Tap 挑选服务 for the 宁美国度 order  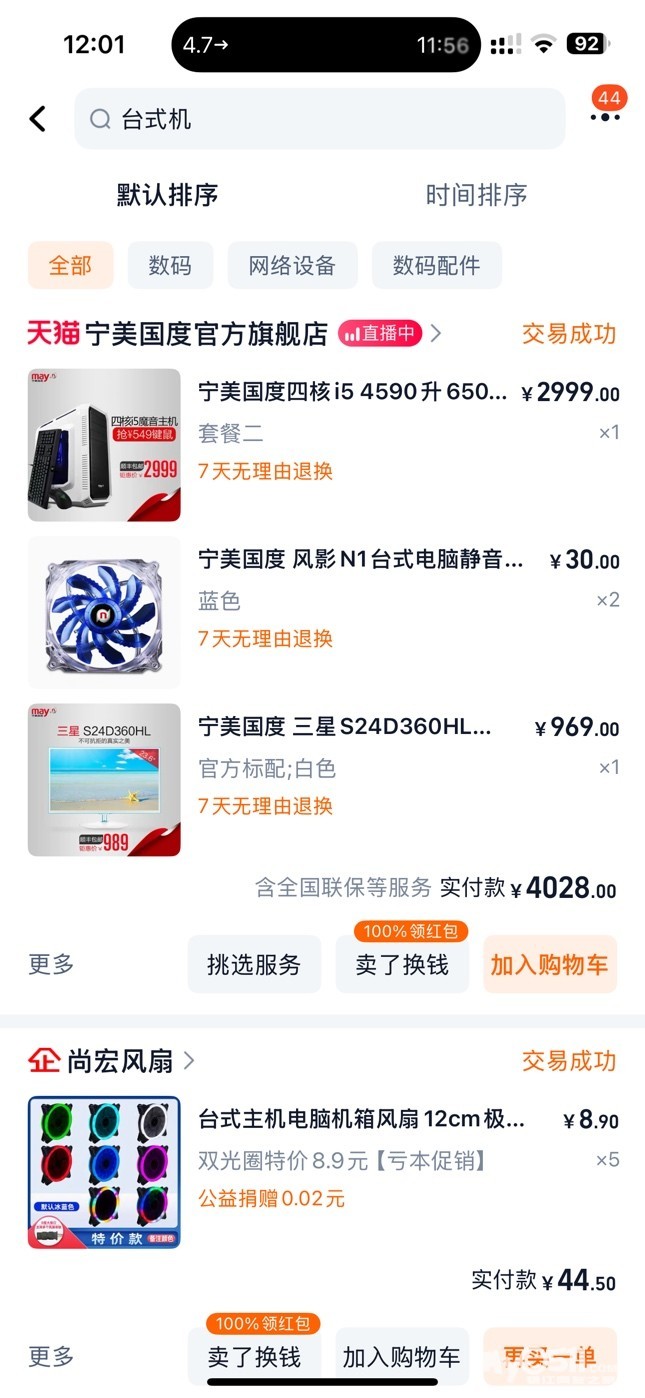pos(254,965)
